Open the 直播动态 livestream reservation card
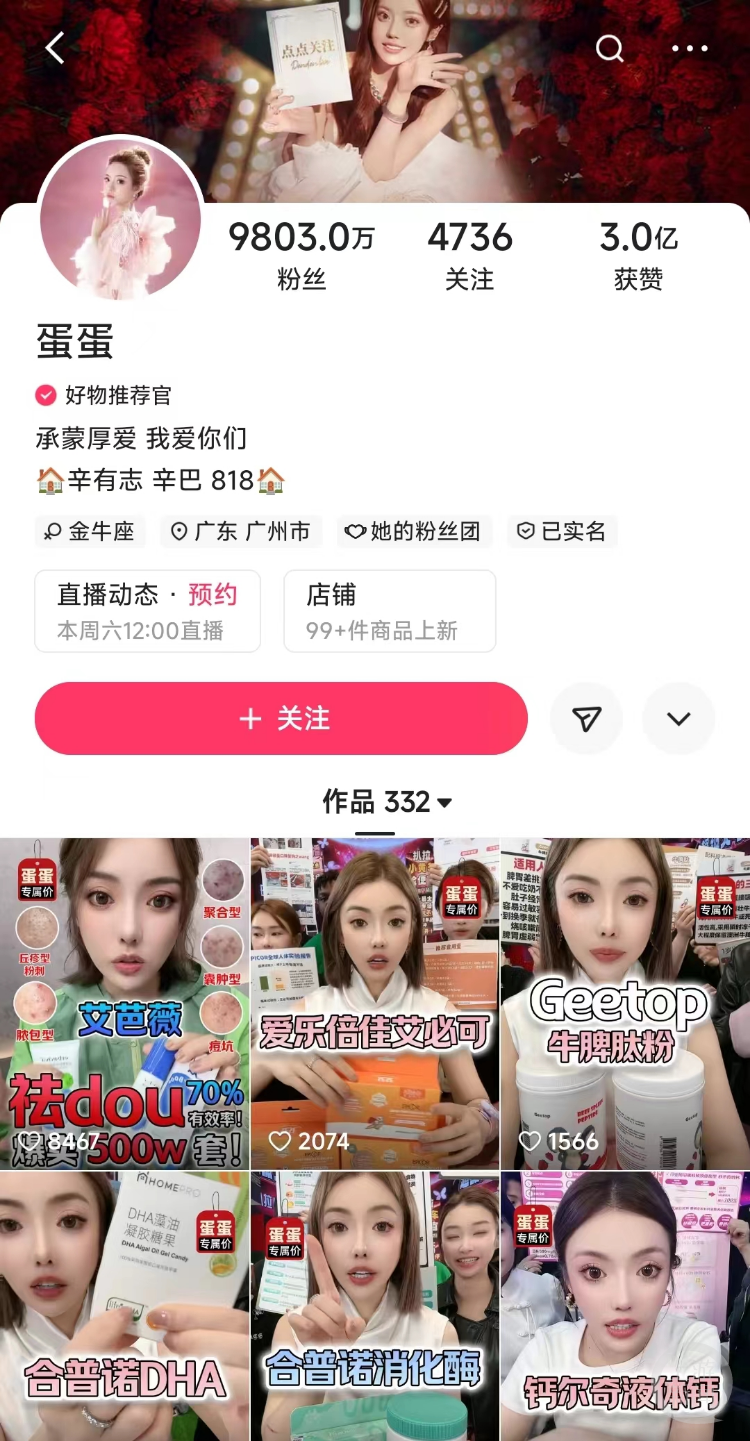 (148, 611)
